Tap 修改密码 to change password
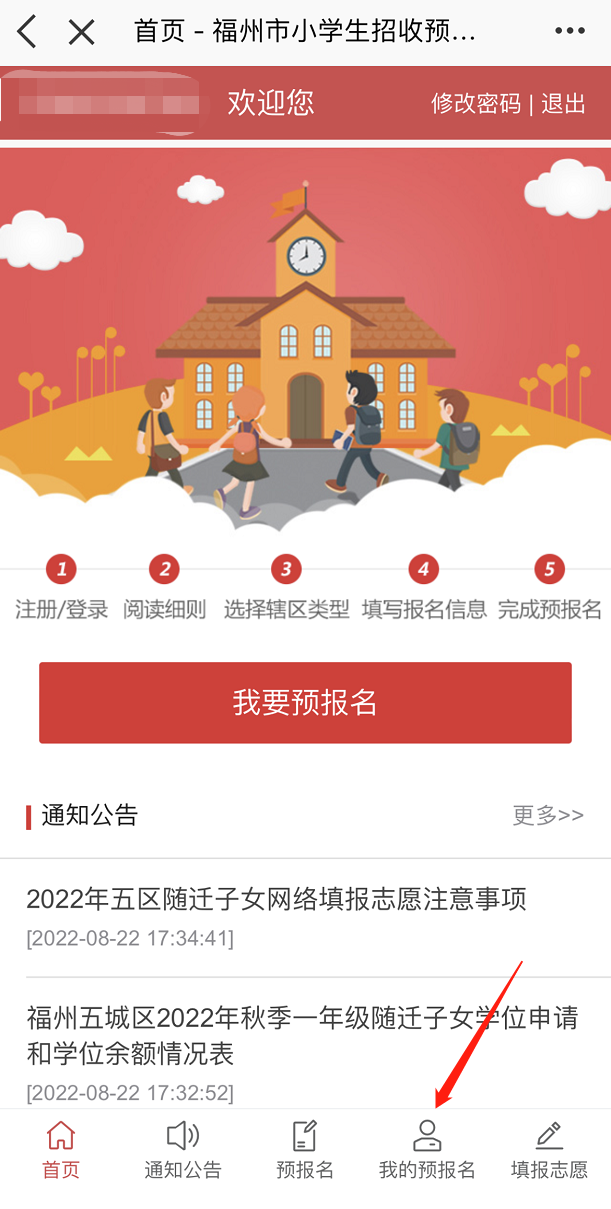 476,104
